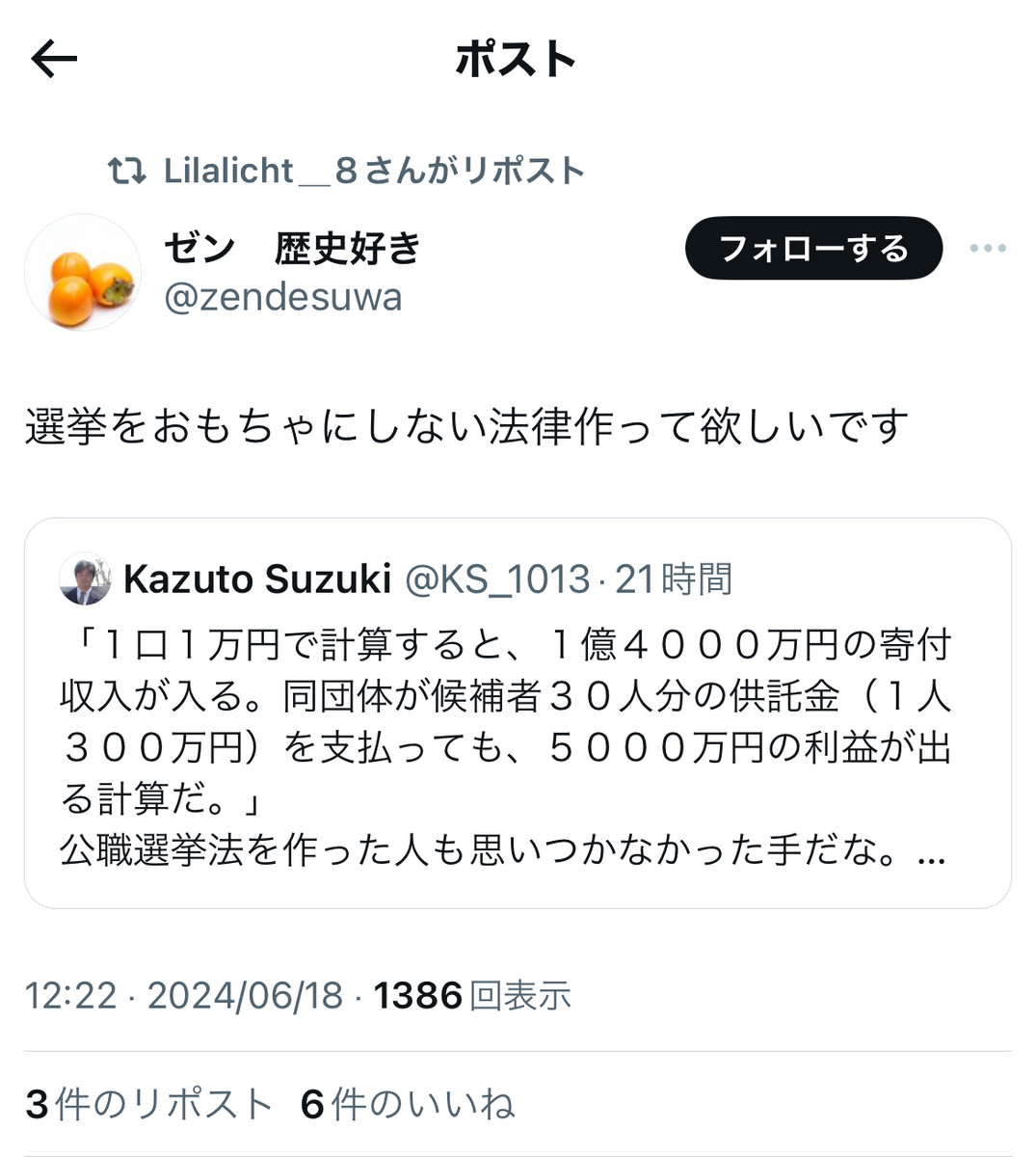Open the persimmon profile picture of @zendesuwa

(x=83, y=274)
